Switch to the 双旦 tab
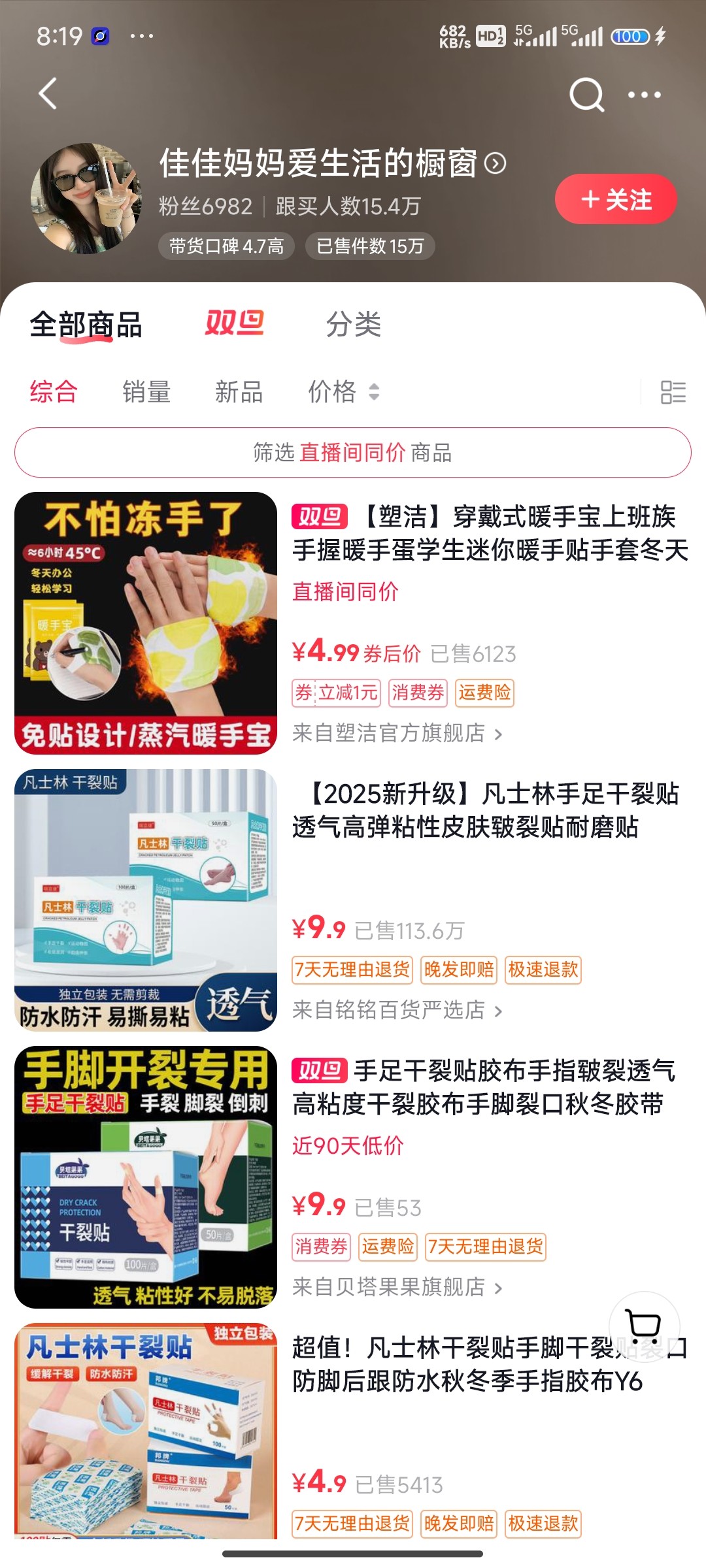The height and width of the screenshot is (1568, 706). (234, 323)
